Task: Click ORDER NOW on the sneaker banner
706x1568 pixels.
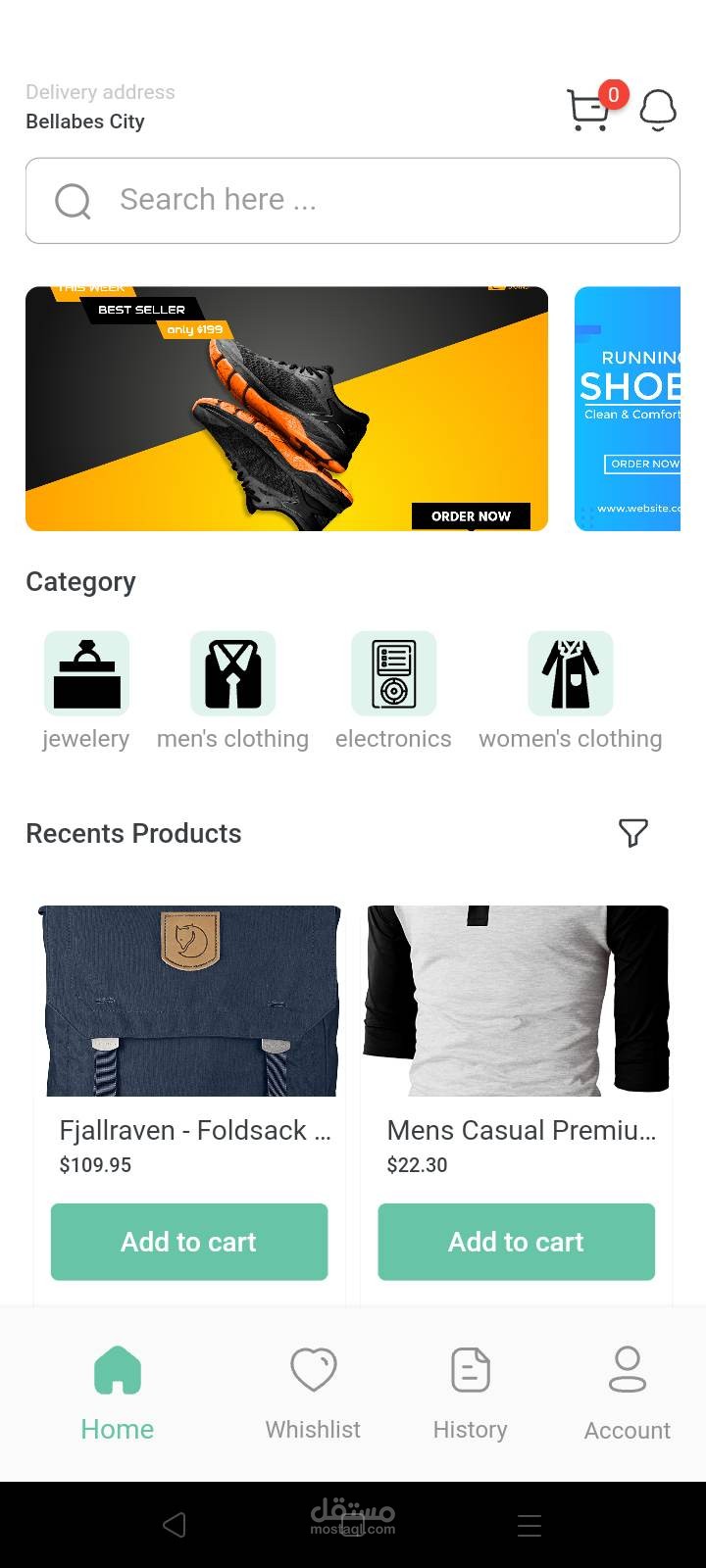Action: point(473,516)
